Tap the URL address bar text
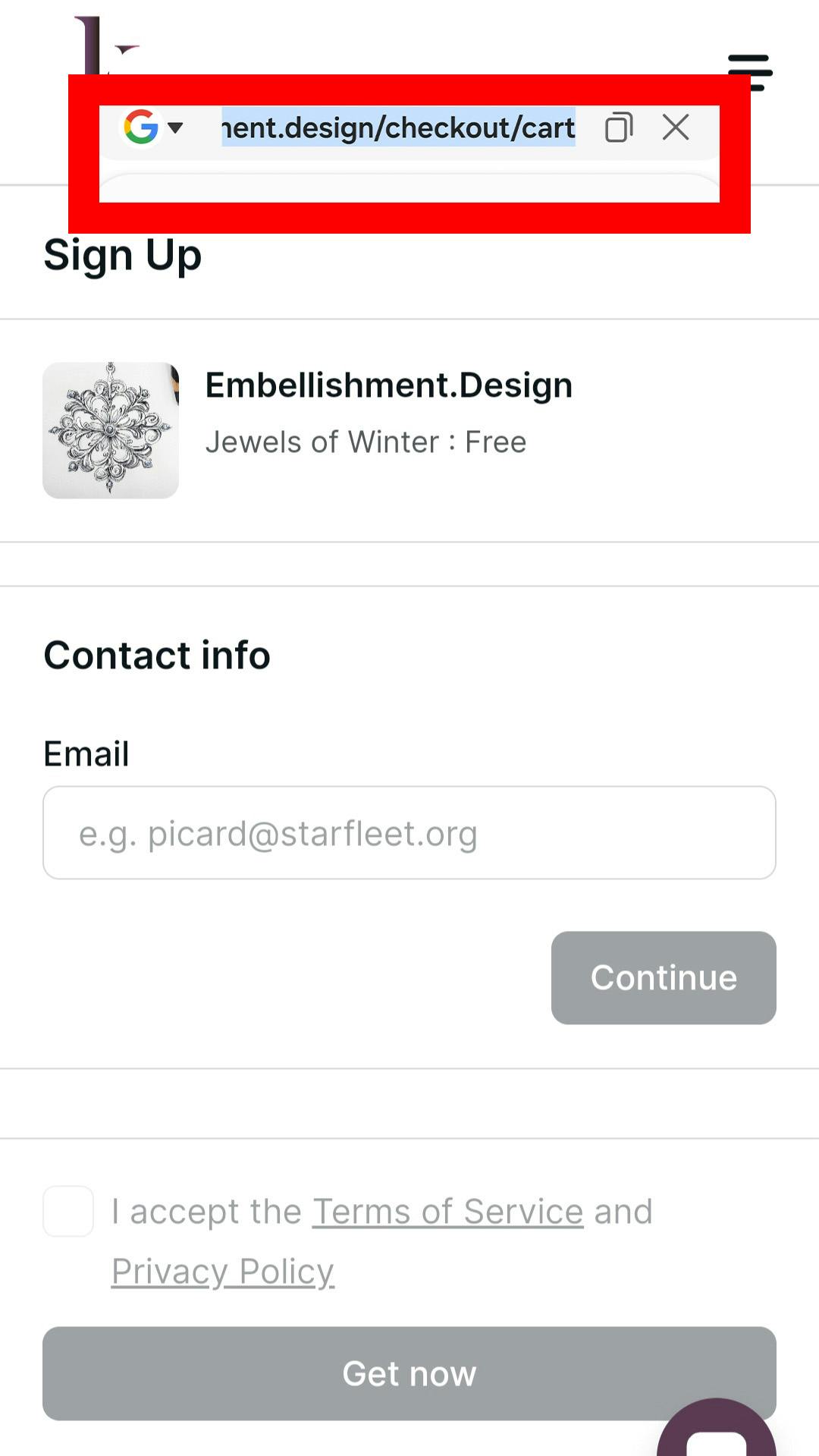Viewport: 819px width, 1456px height. click(x=399, y=127)
